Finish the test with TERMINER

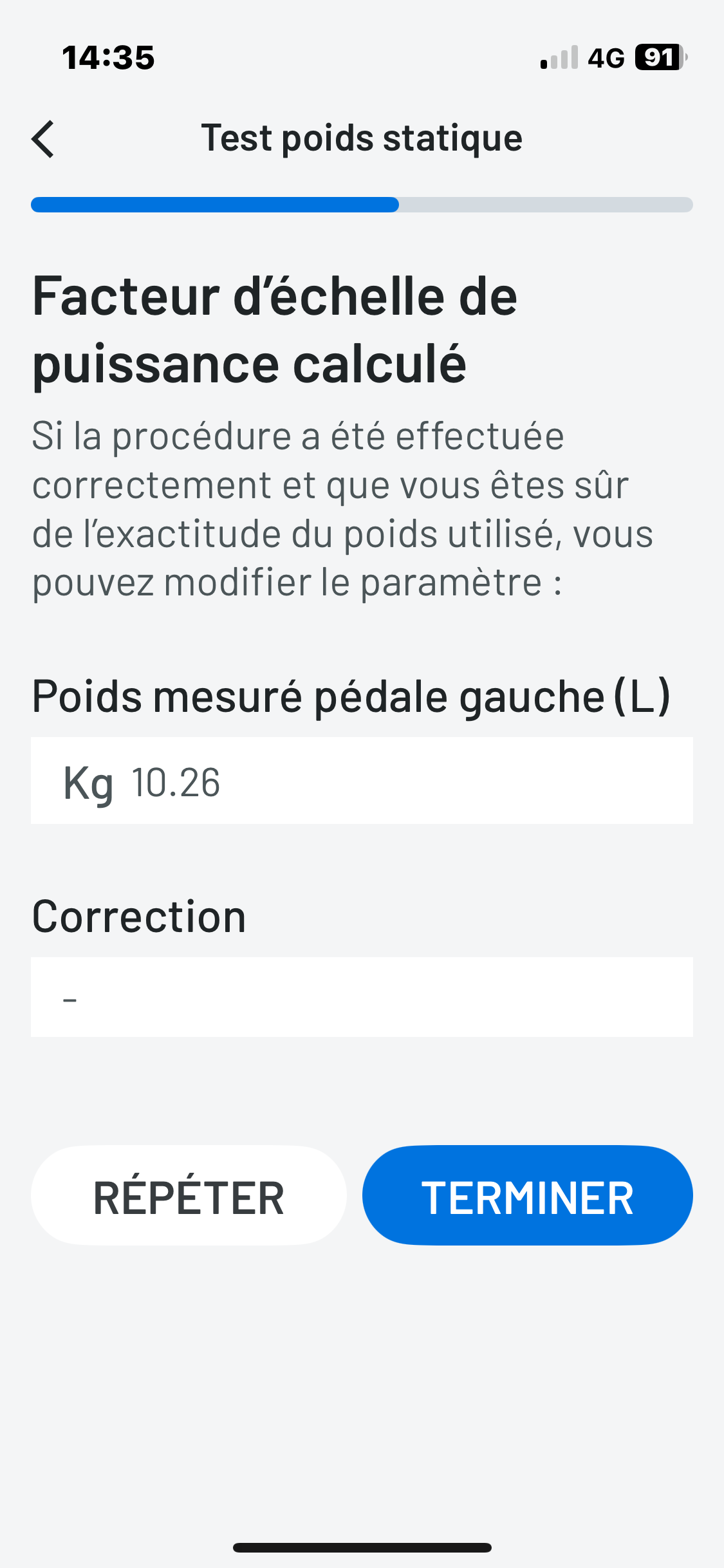pyautogui.click(x=527, y=1195)
